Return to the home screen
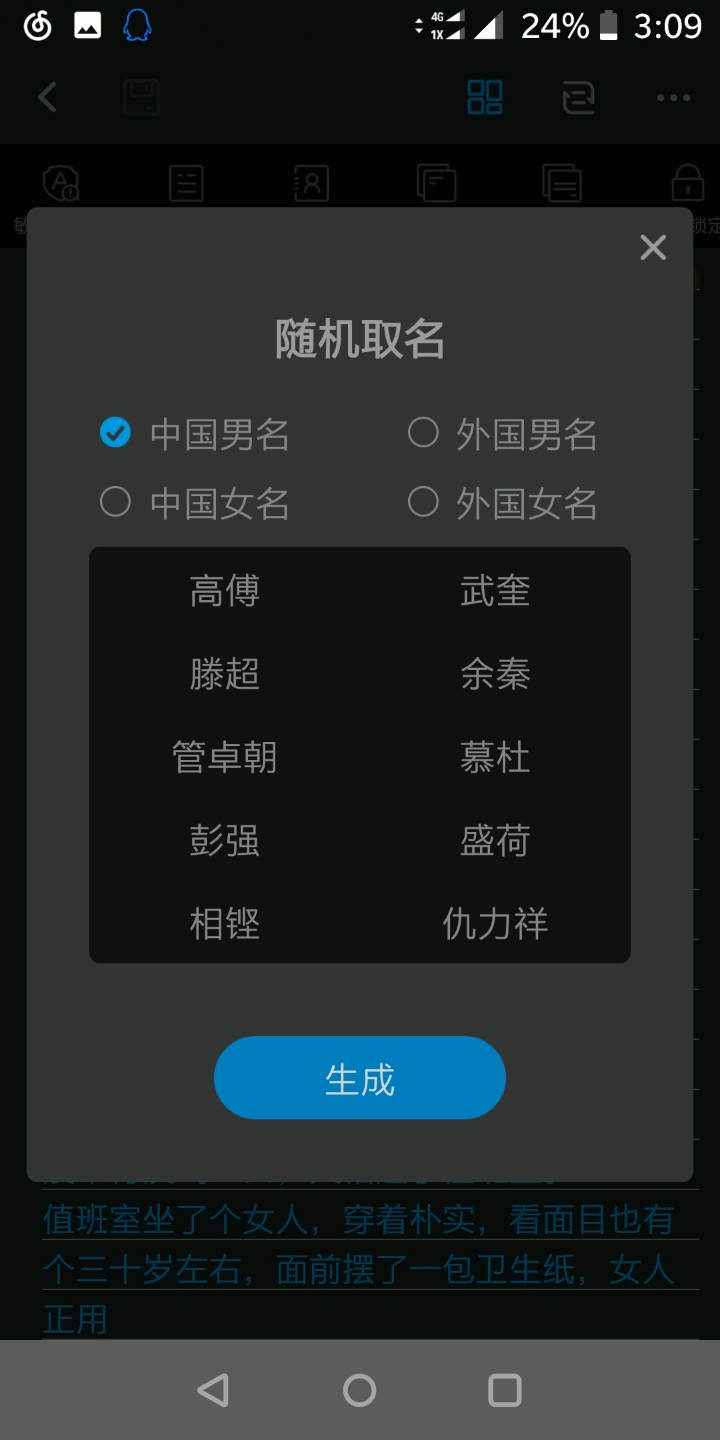Viewport: 720px width, 1440px height. pyautogui.click(x=360, y=1390)
